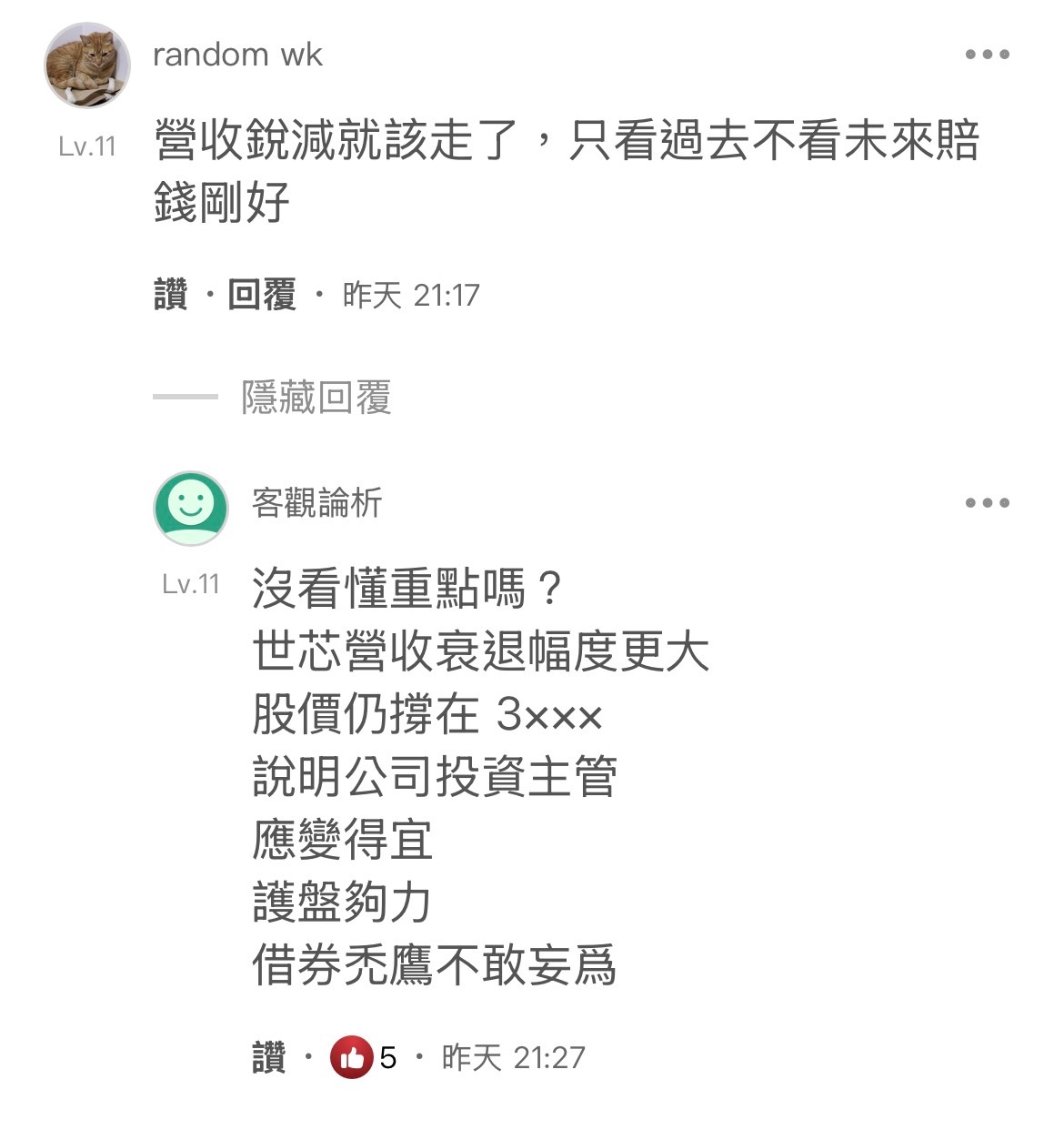
Task: Open random wk's cat profile picture
Action: point(87,66)
